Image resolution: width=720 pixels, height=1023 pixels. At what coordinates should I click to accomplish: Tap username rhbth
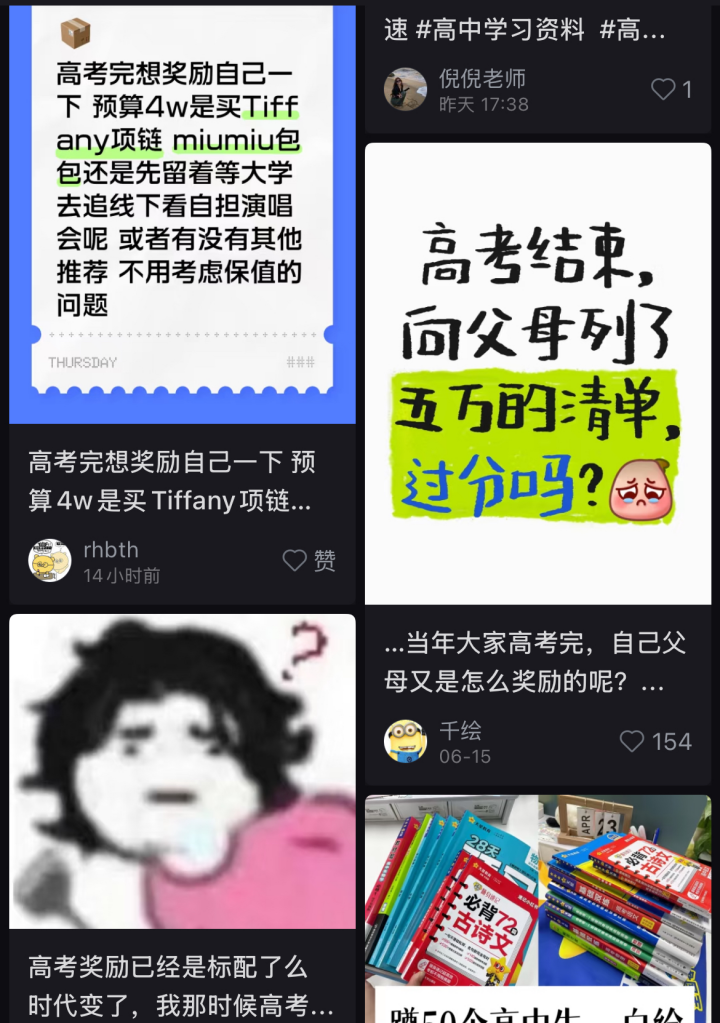click(x=108, y=548)
